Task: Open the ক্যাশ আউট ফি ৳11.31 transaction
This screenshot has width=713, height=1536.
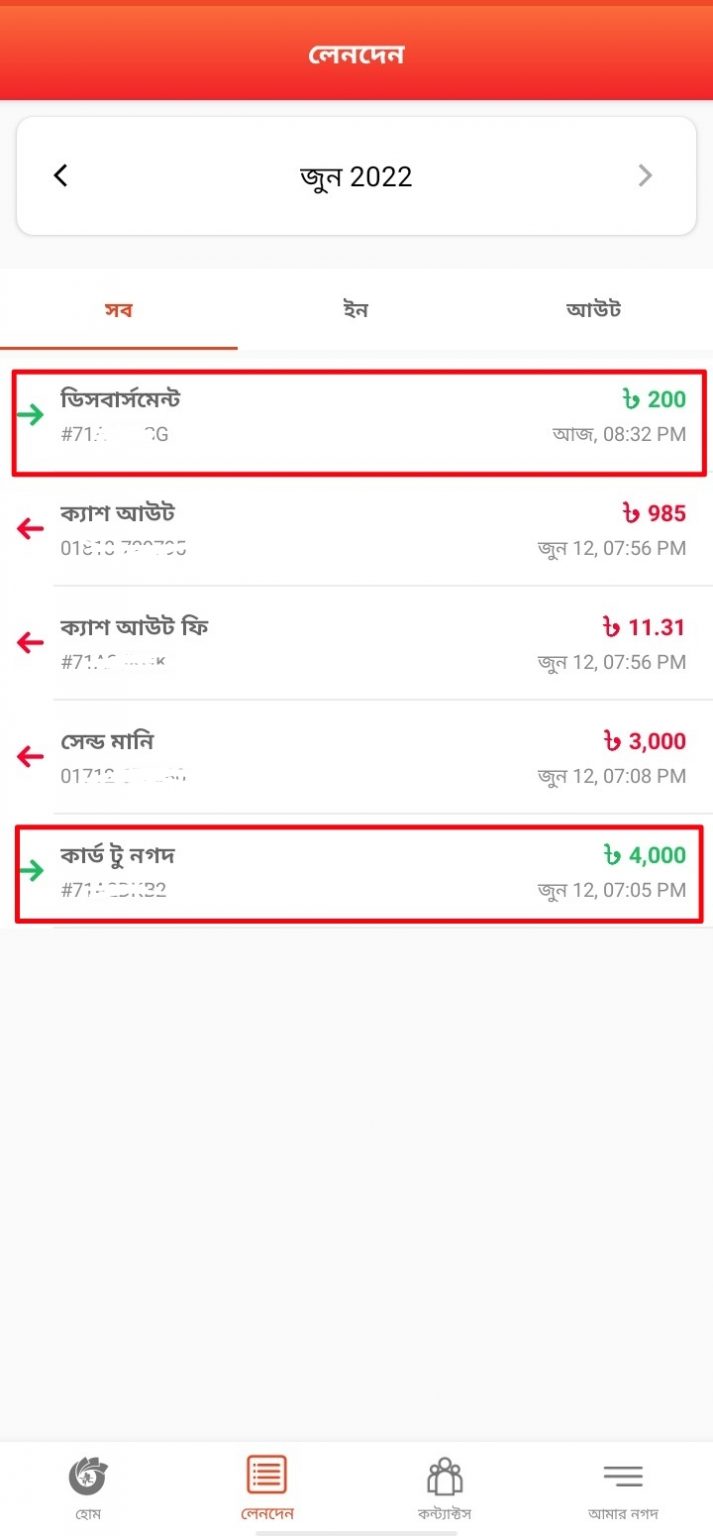Action: tap(356, 644)
